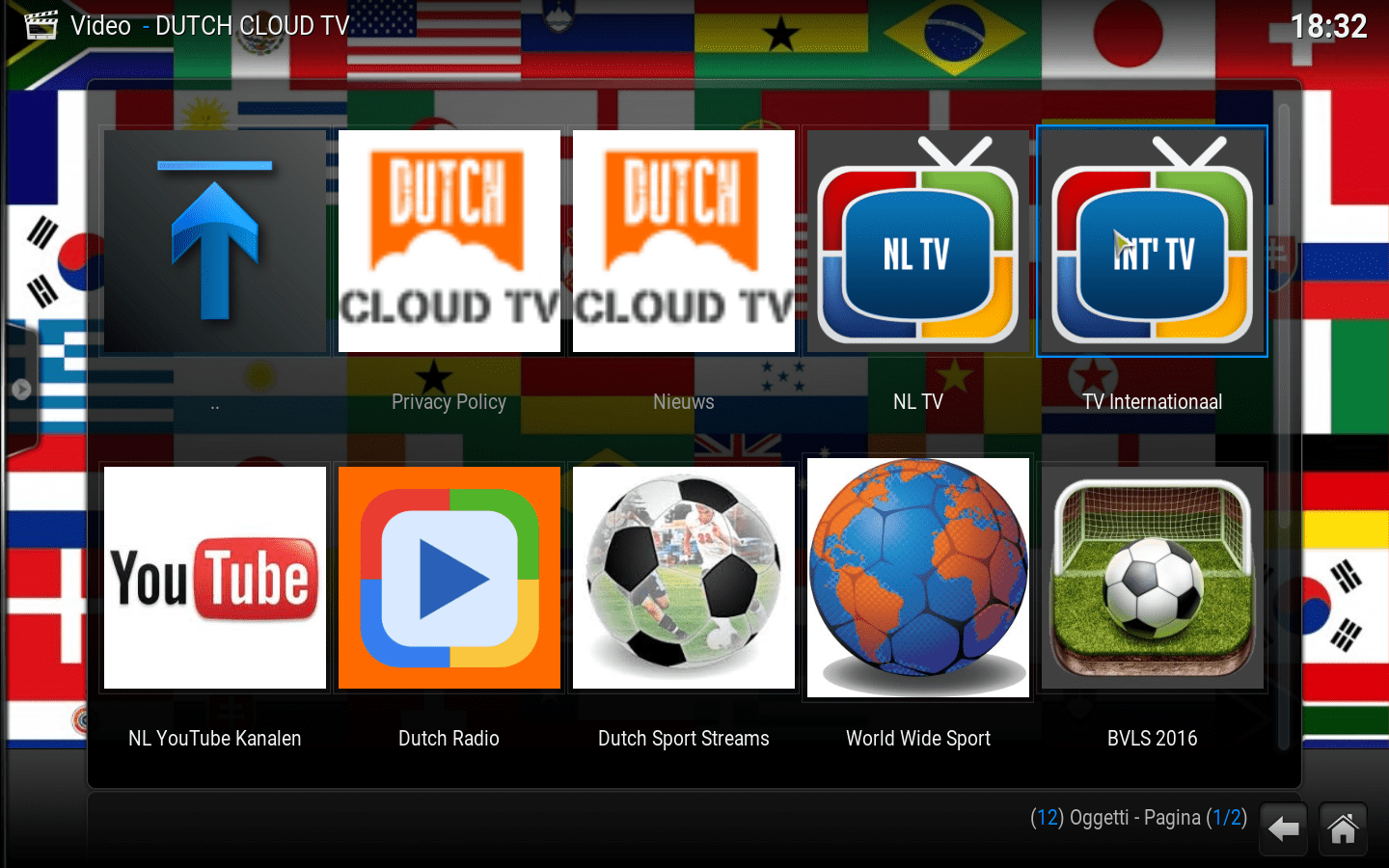Tap the back arrow button
Image resolution: width=1389 pixels, height=868 pixels.
(x=1283, y=828)
